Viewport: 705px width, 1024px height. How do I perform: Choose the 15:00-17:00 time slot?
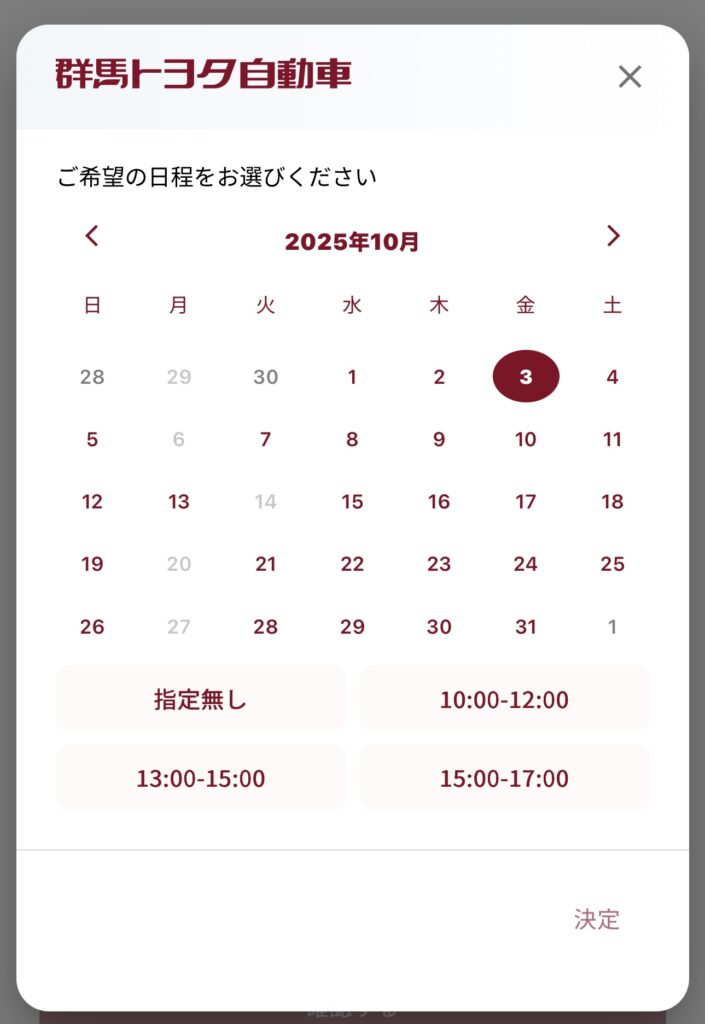pyautogui.click(x=504, y=777)
